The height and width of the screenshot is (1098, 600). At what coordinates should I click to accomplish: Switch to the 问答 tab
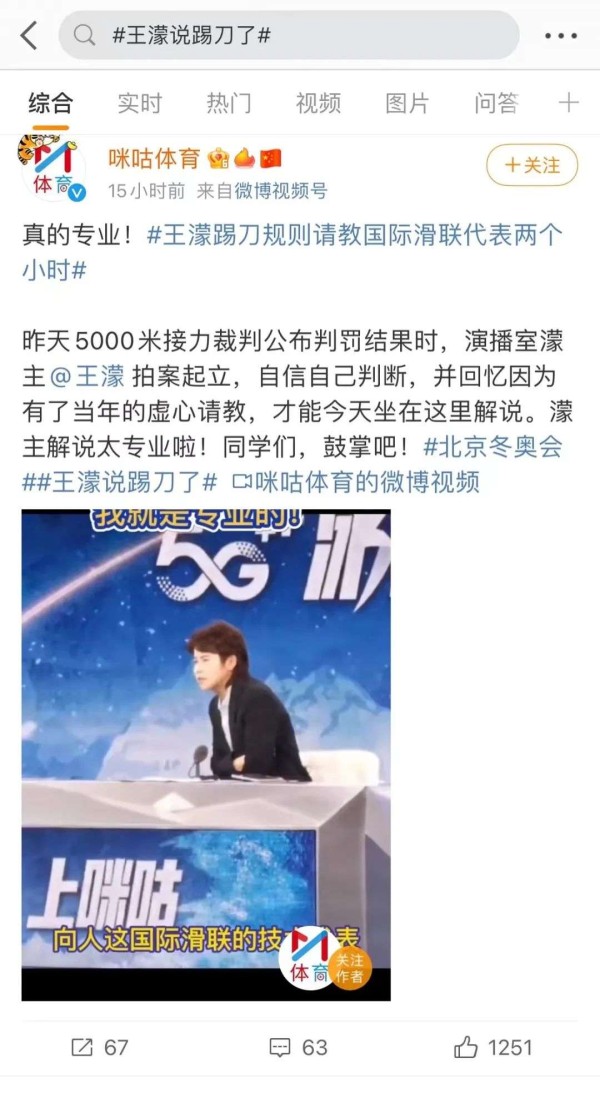[x=496, y=102]
